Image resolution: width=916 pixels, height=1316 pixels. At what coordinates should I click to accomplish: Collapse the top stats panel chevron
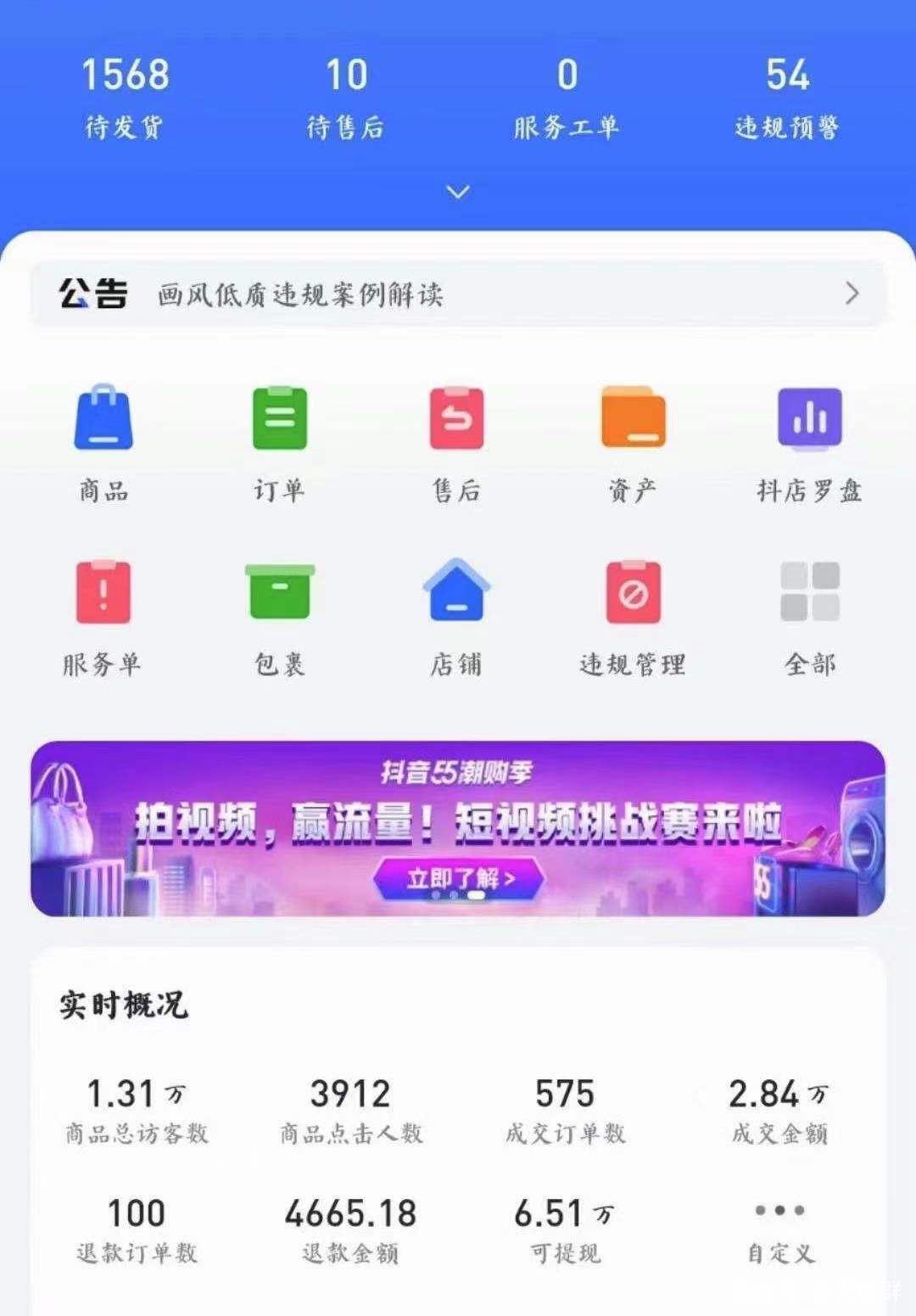[x=457, y=193]
